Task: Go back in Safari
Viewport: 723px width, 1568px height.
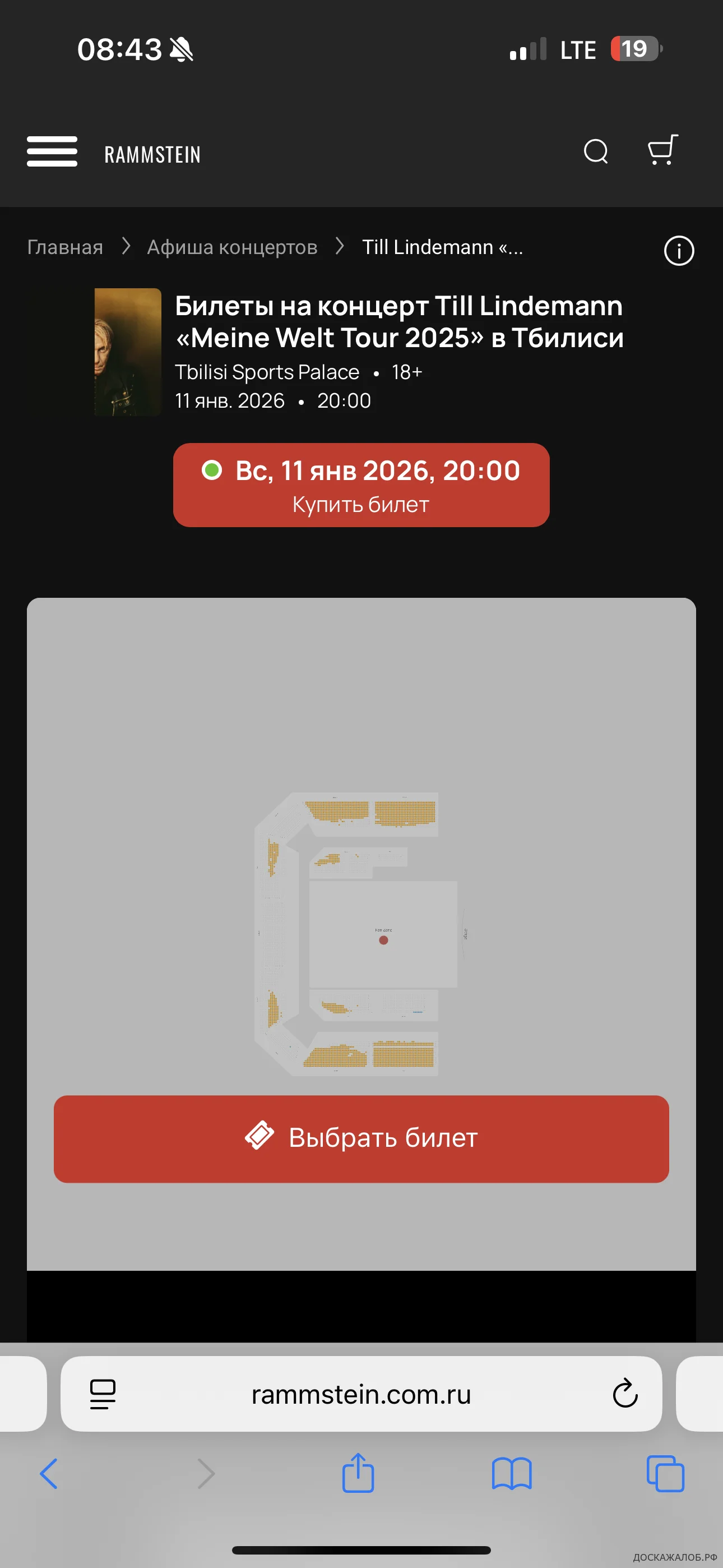Action: [x=49, y=1474]
